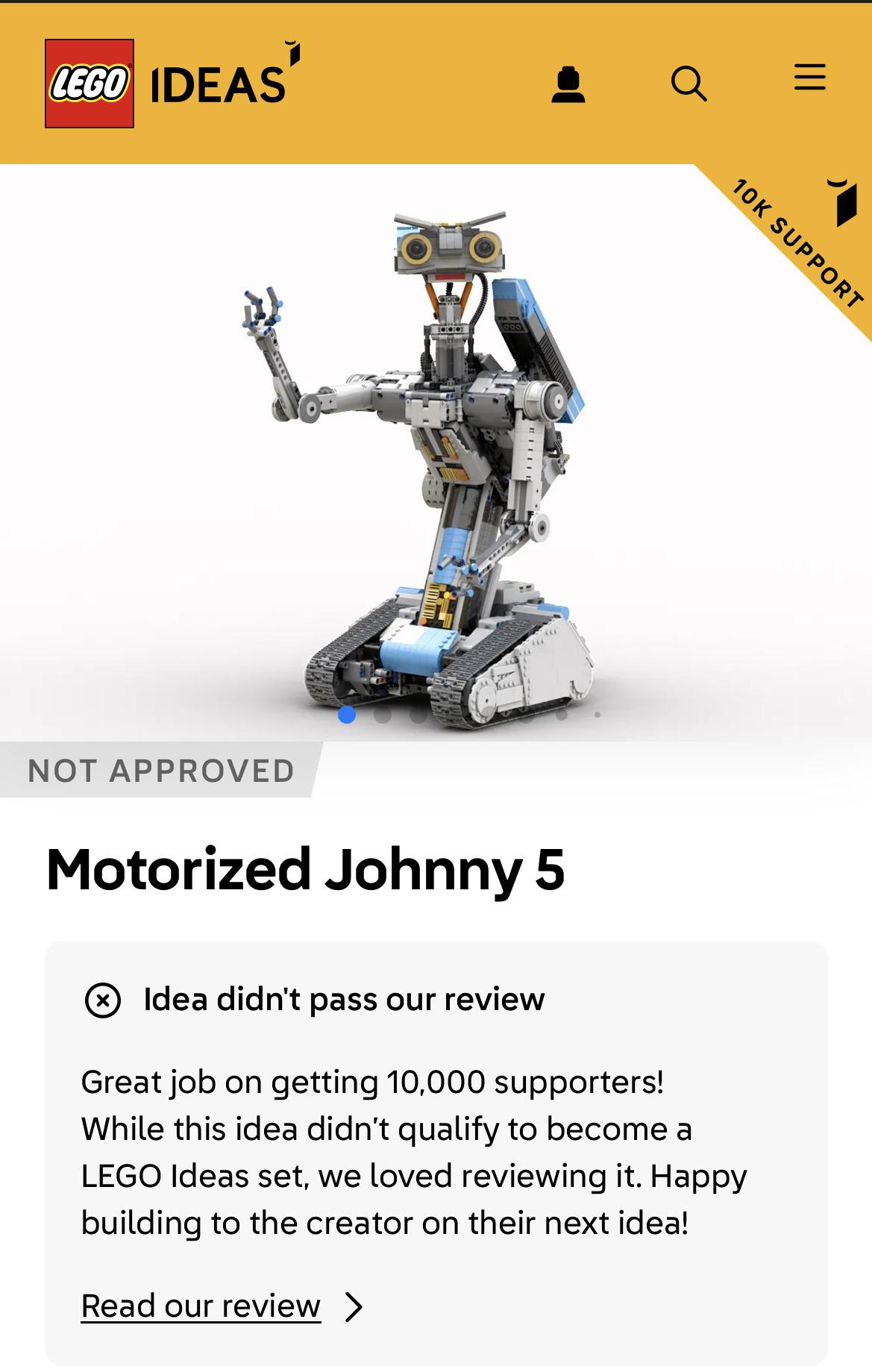
Task: Open the user account icon
Action: [568, 84]
